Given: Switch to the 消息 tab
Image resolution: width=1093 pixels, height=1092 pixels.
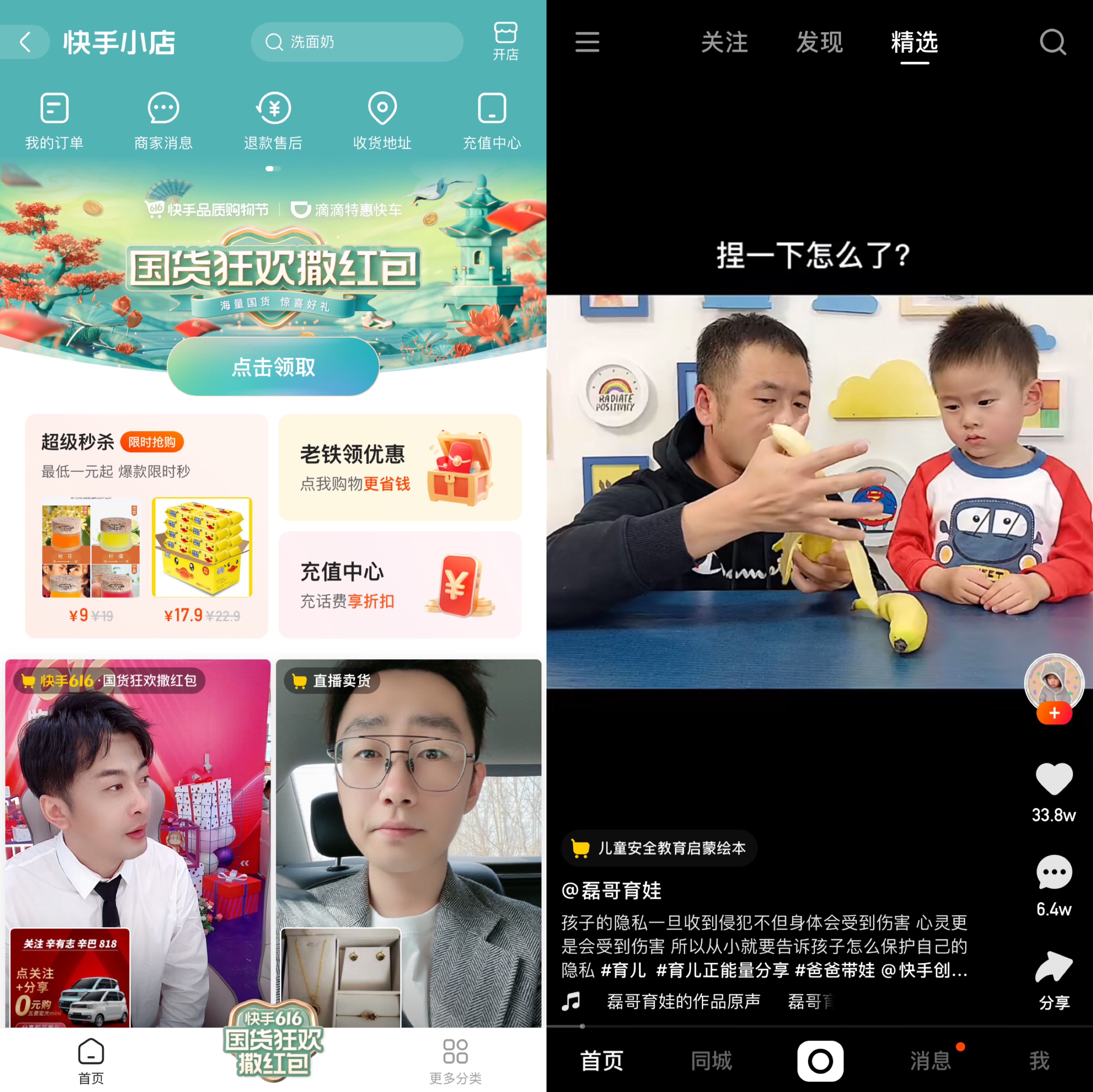Looking at the screenshot, I should pos(930,1060).
